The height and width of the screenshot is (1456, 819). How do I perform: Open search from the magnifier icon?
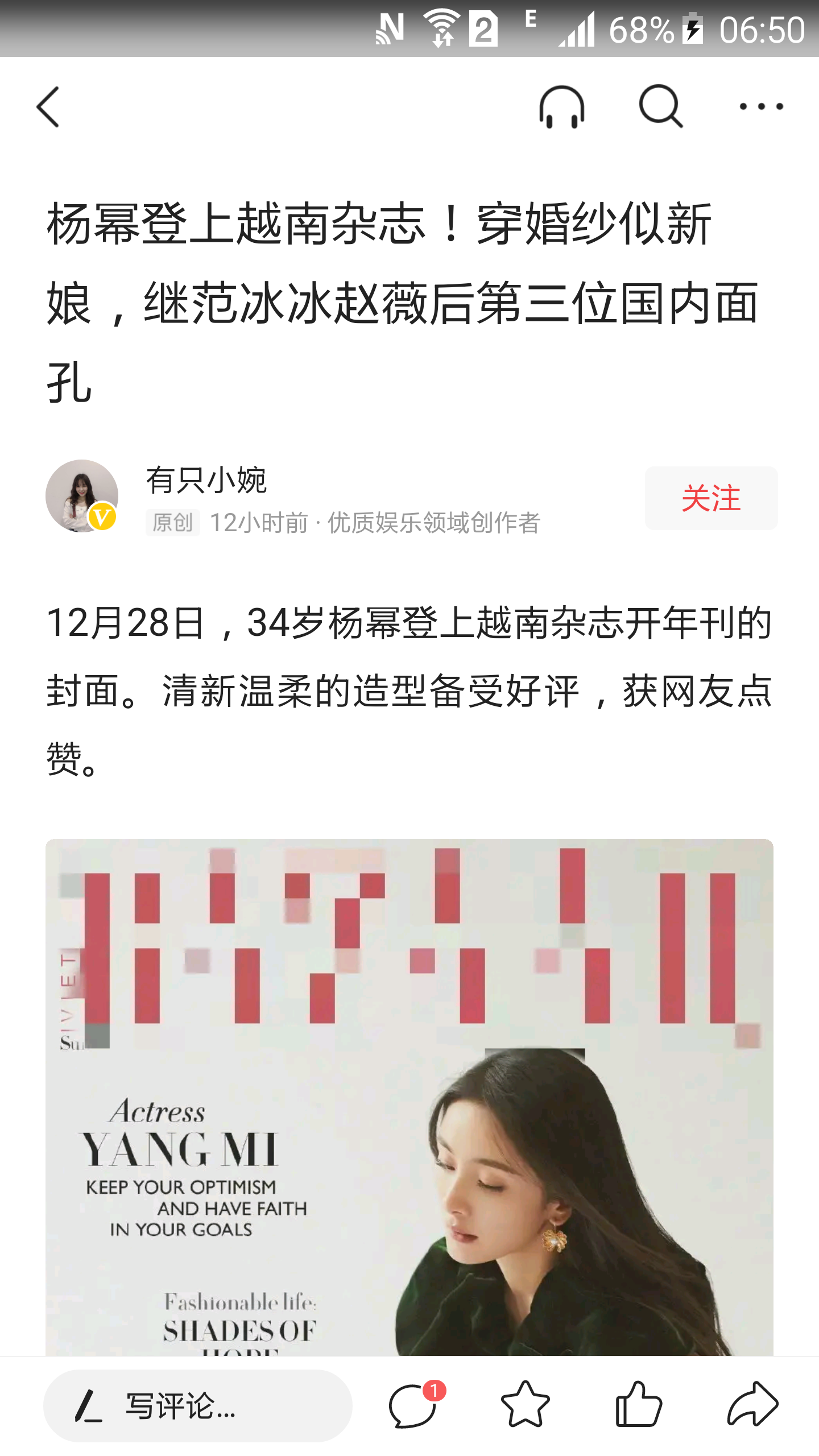[660, 107]
